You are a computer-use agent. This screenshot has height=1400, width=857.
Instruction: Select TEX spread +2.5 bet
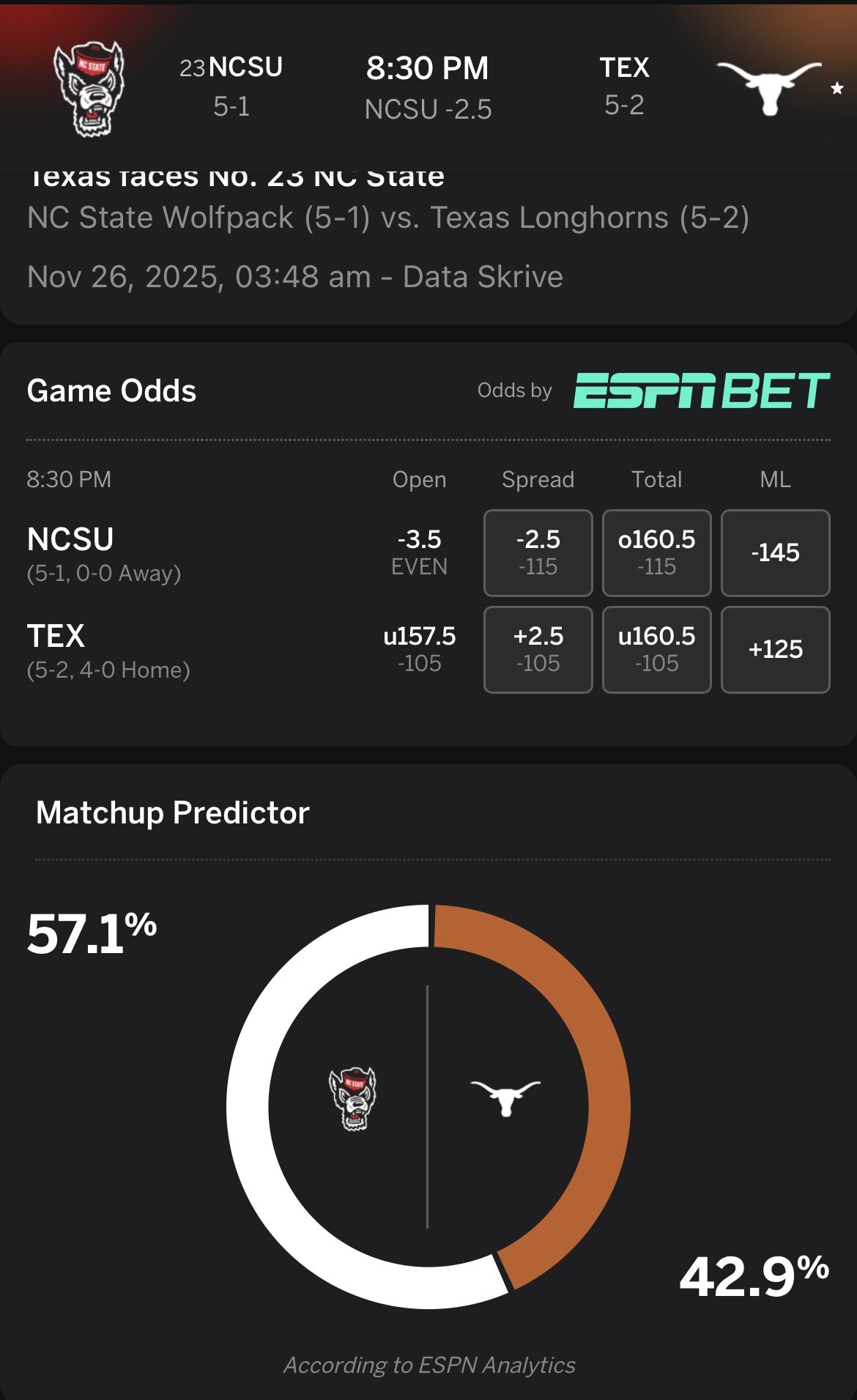point(538,649)
